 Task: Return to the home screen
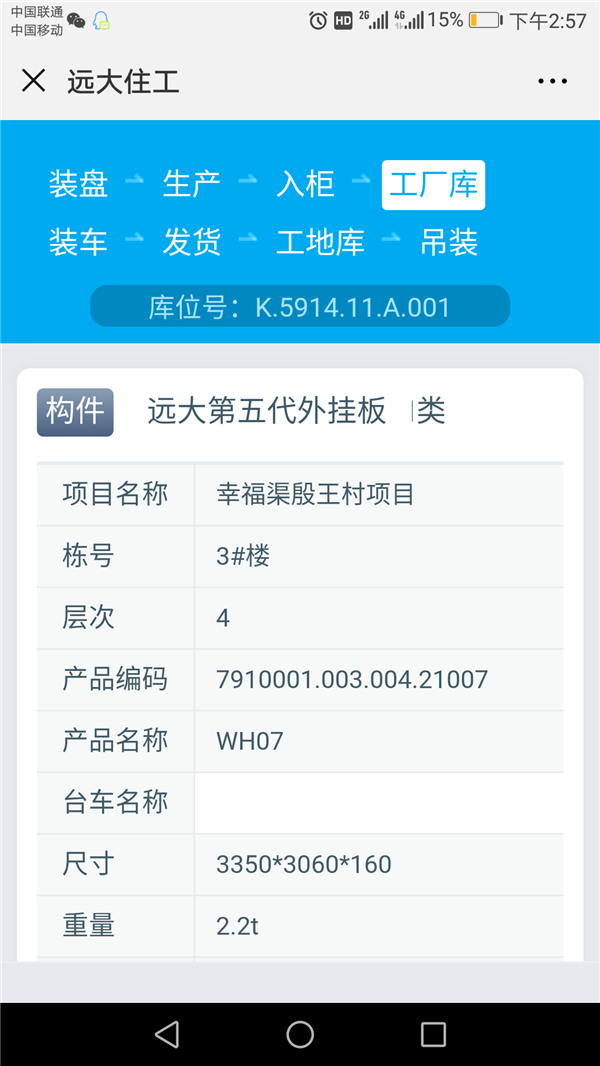coord(300,1034)
